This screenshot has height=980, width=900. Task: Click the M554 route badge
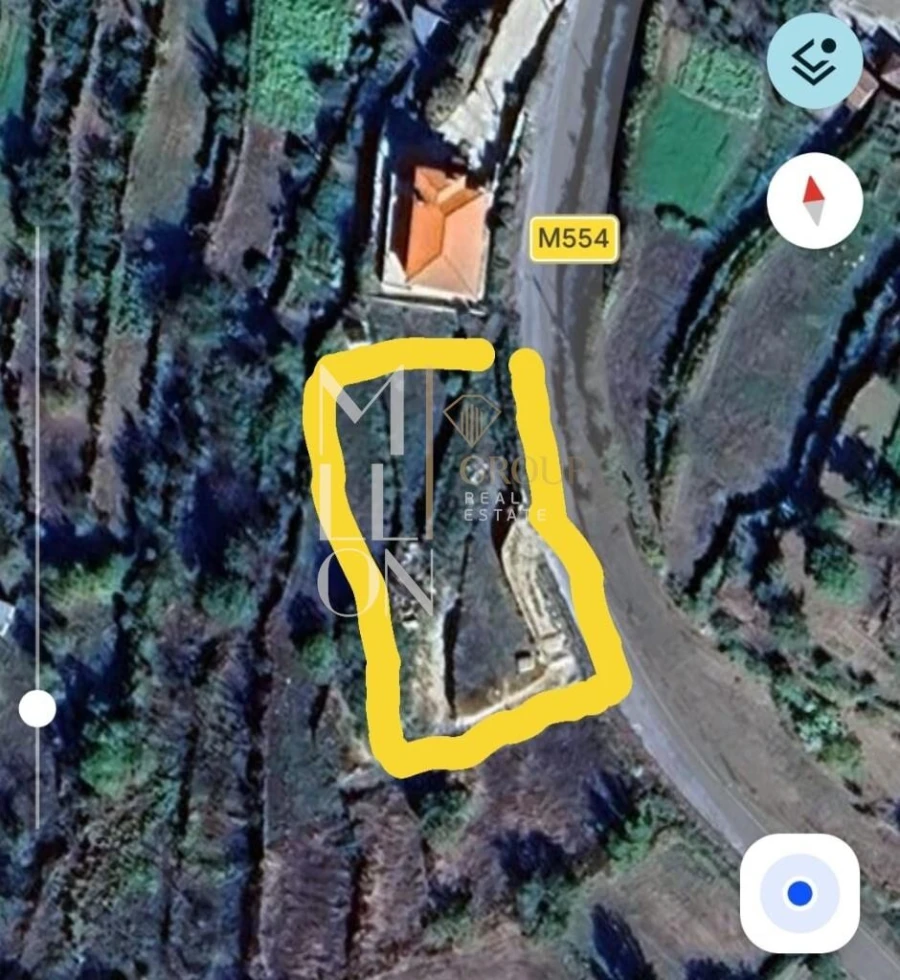pyautogui.click(x=572, y=239)
